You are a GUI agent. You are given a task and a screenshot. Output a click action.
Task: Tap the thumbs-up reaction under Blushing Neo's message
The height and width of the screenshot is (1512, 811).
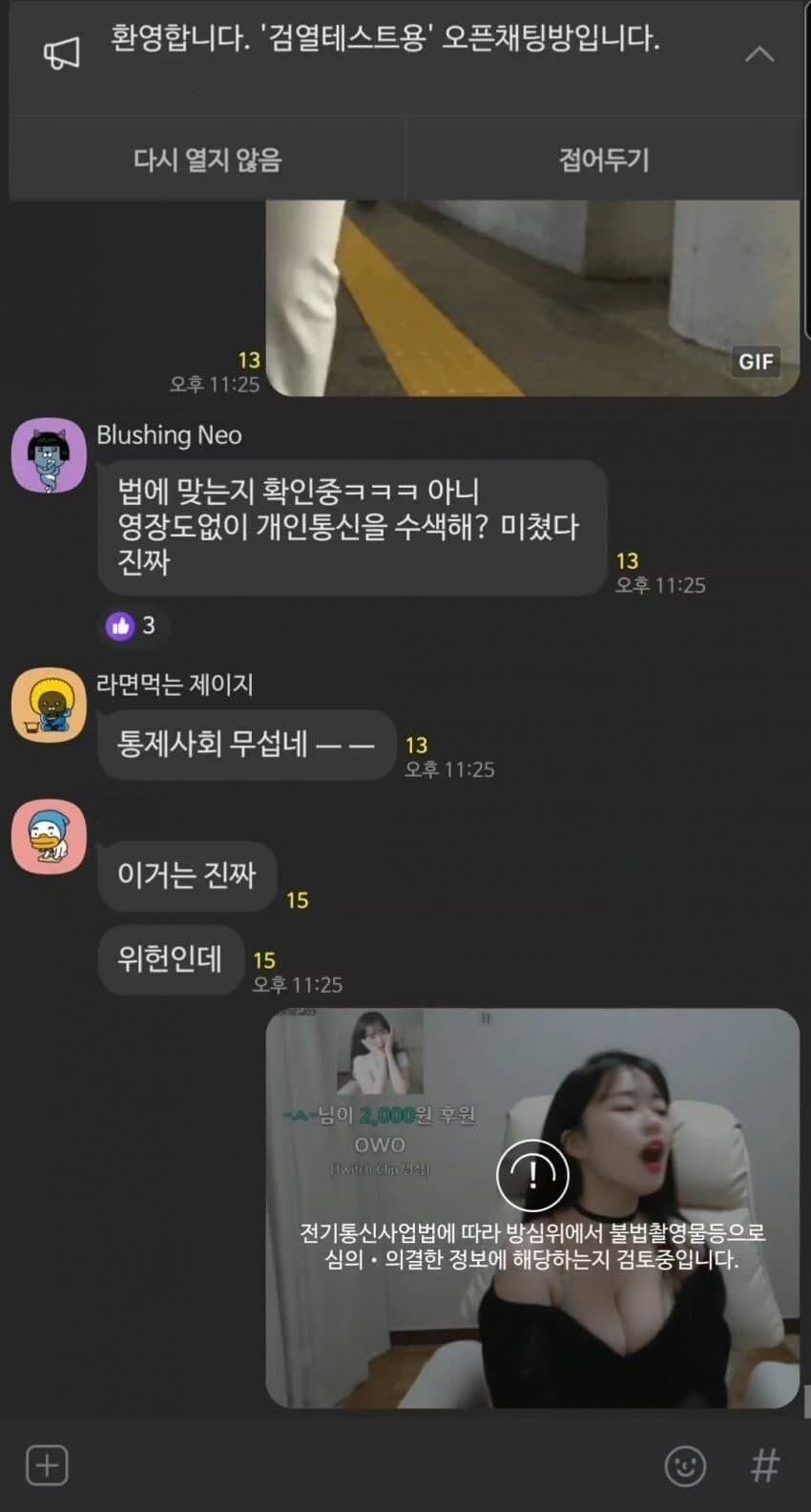[x=131, y=626]
